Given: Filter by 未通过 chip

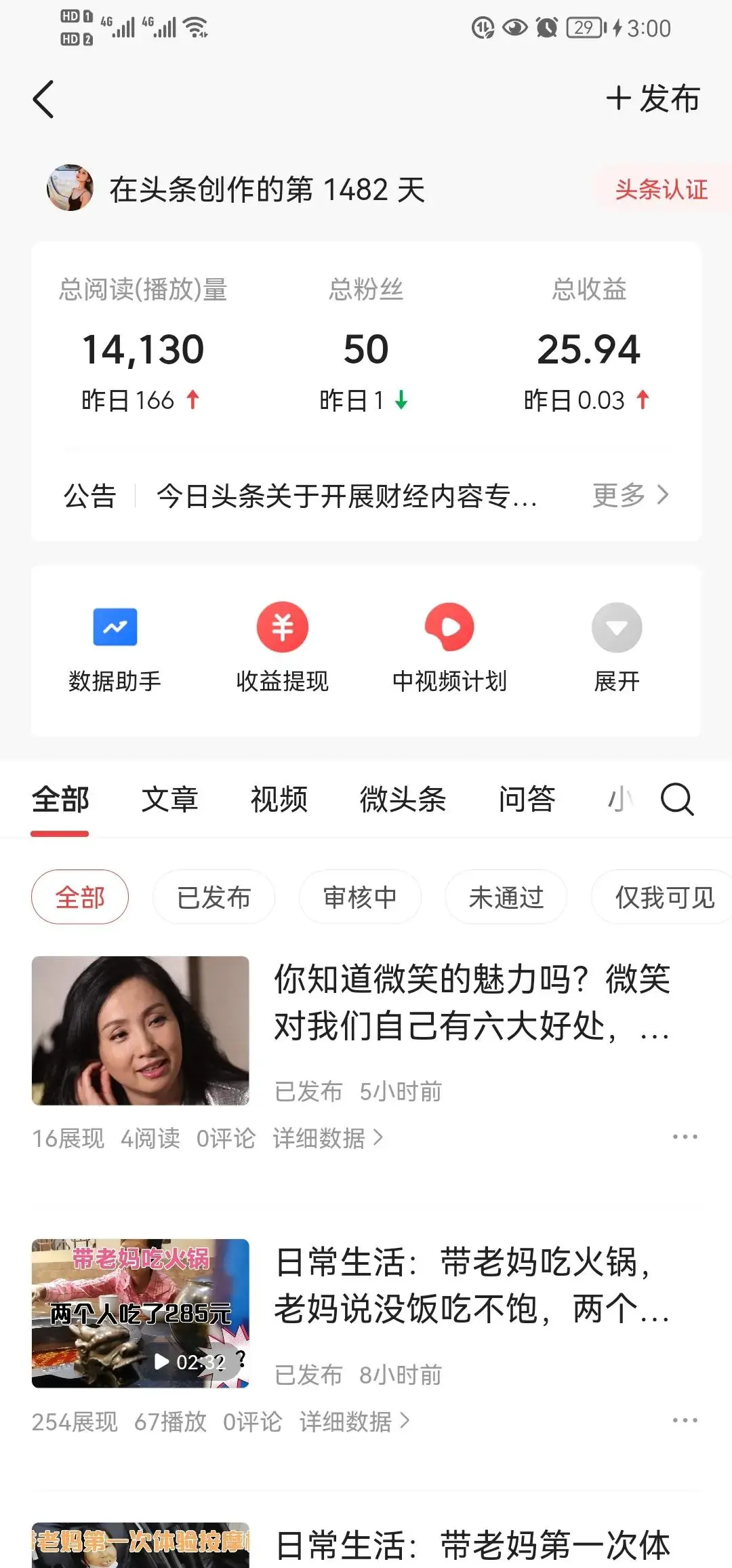Looking at the screenshot, I should [506, 897].
